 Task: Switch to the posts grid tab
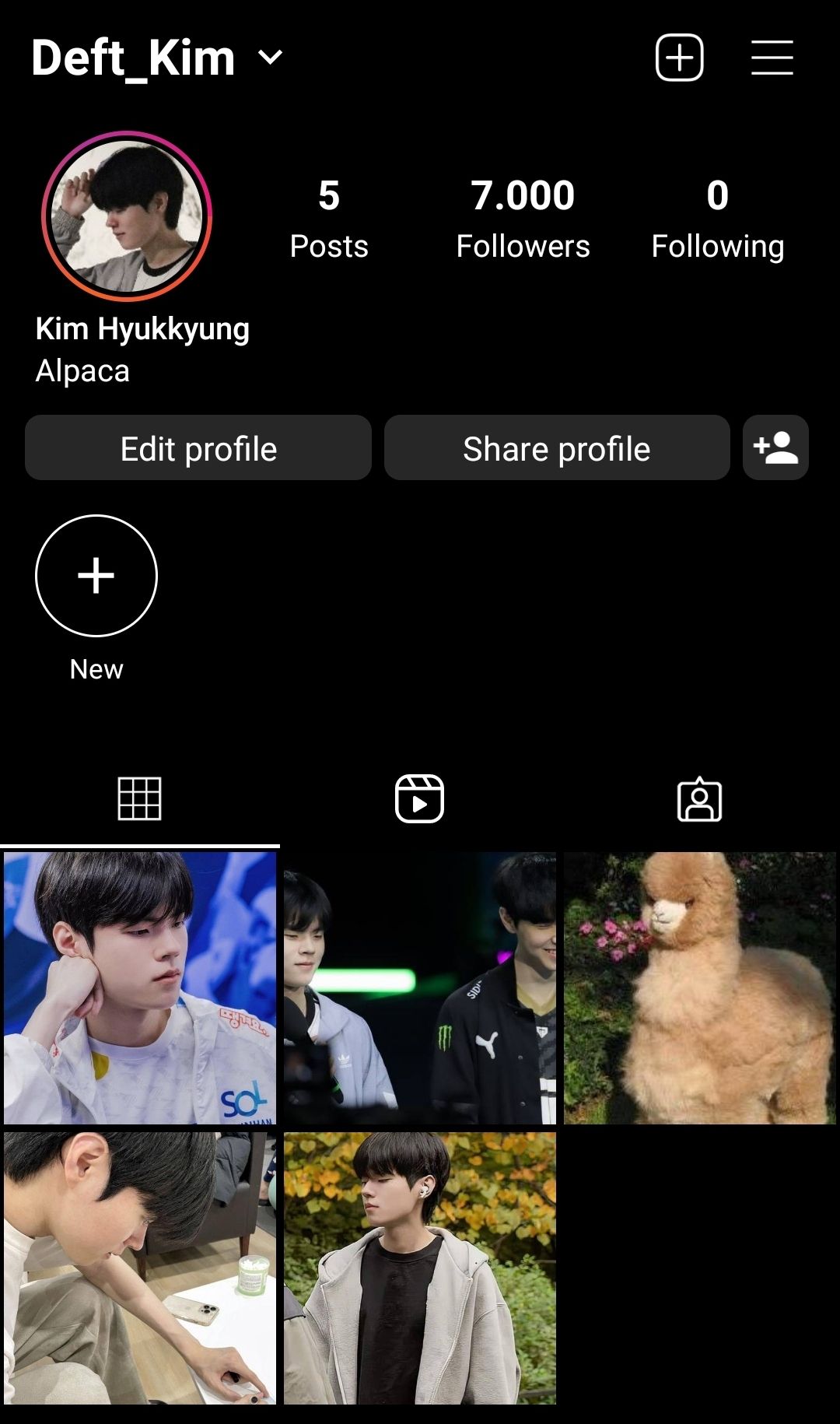[x=140, y=799]
